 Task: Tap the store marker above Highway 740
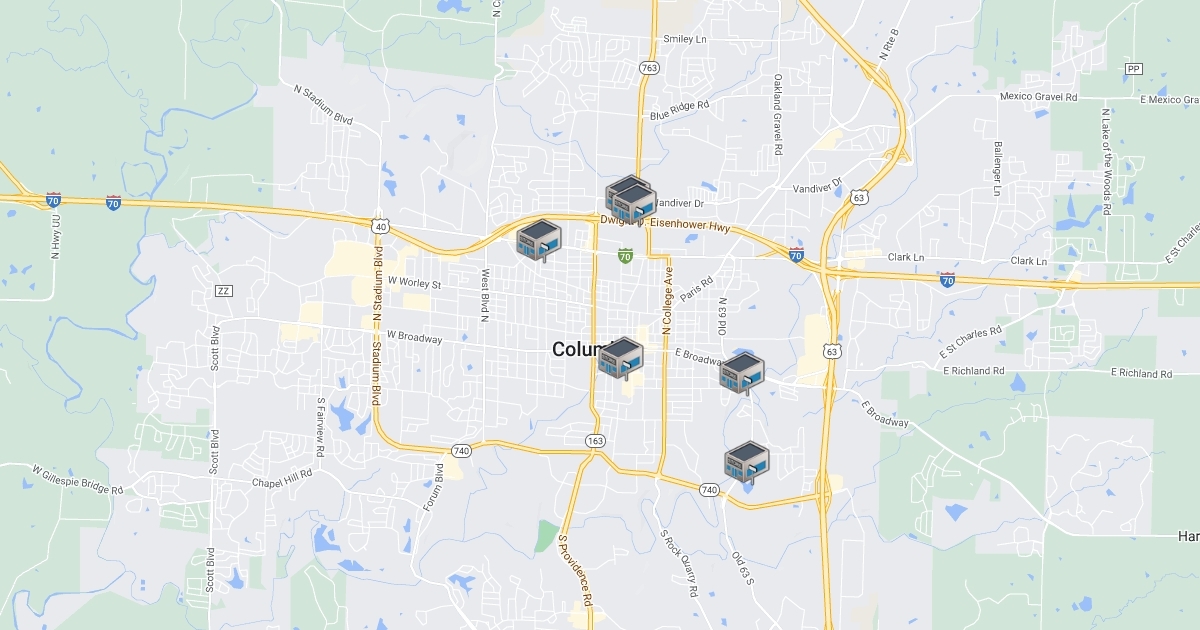click(746, 460)
